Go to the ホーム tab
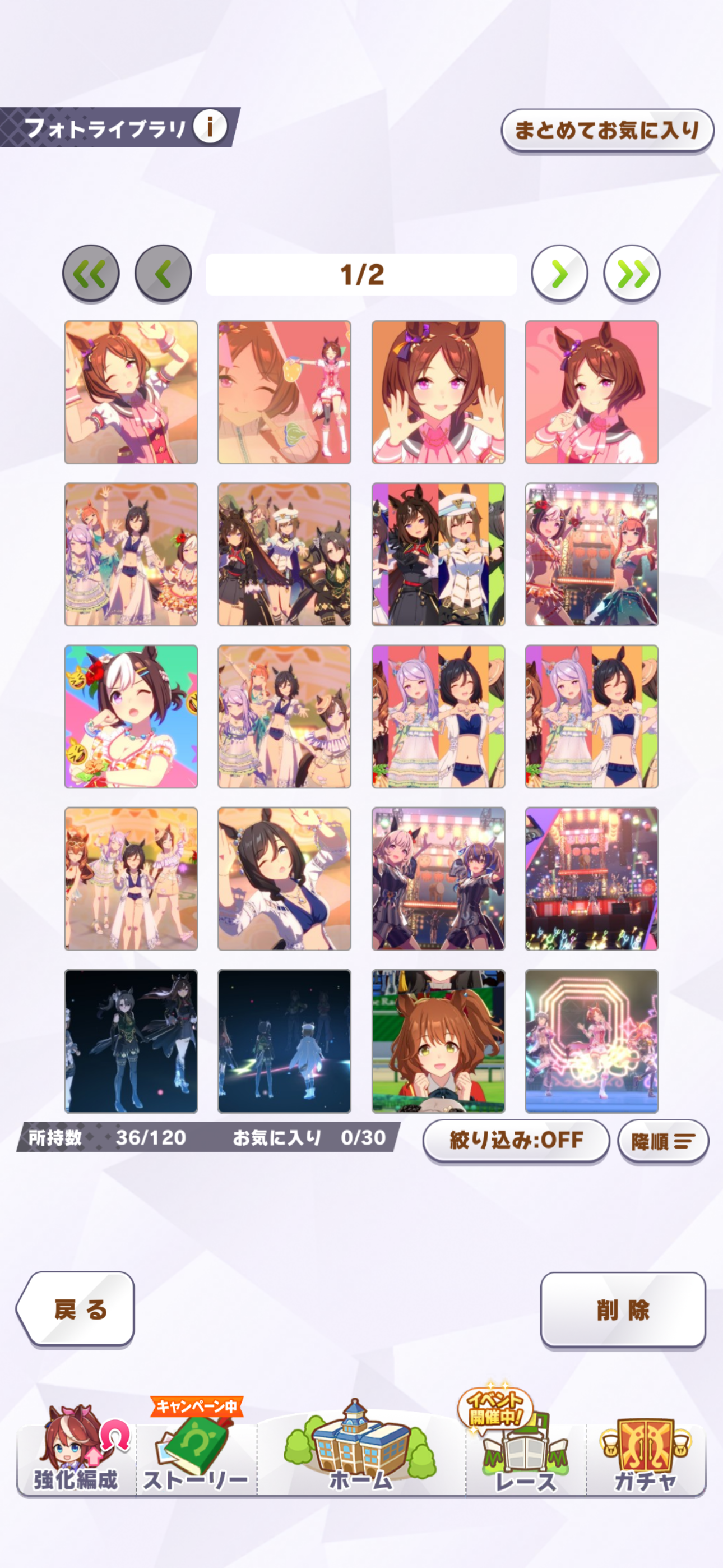This screenshot has width=723, height=1568. [x=361, y=1452]
